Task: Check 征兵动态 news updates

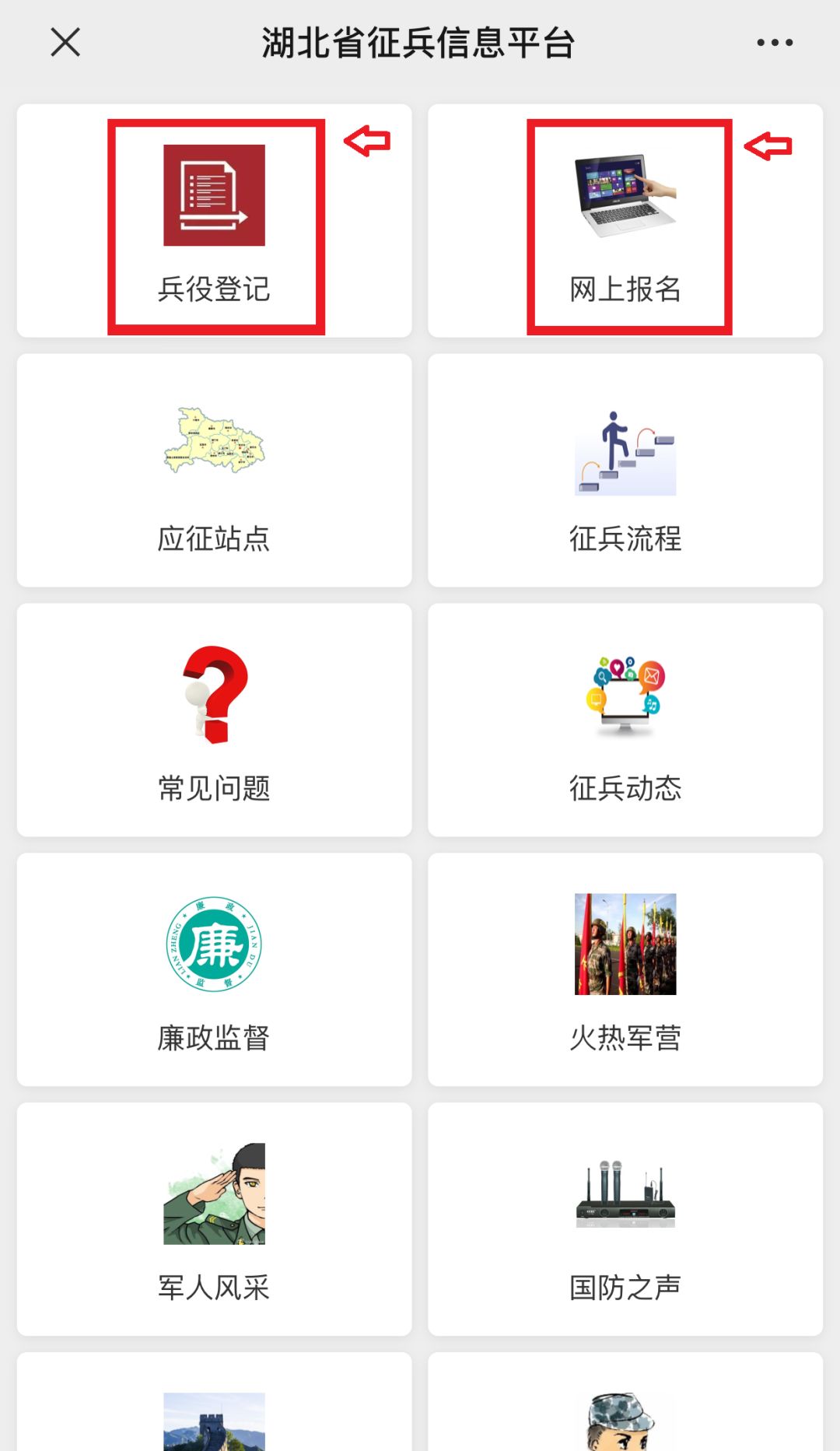Action: click(625, 720)
